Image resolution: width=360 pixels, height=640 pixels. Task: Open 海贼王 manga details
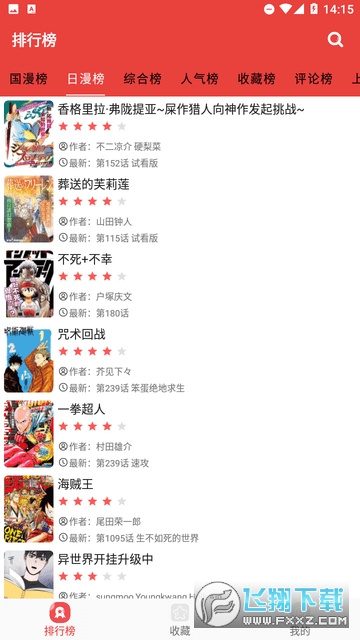[x=180, y=509]
